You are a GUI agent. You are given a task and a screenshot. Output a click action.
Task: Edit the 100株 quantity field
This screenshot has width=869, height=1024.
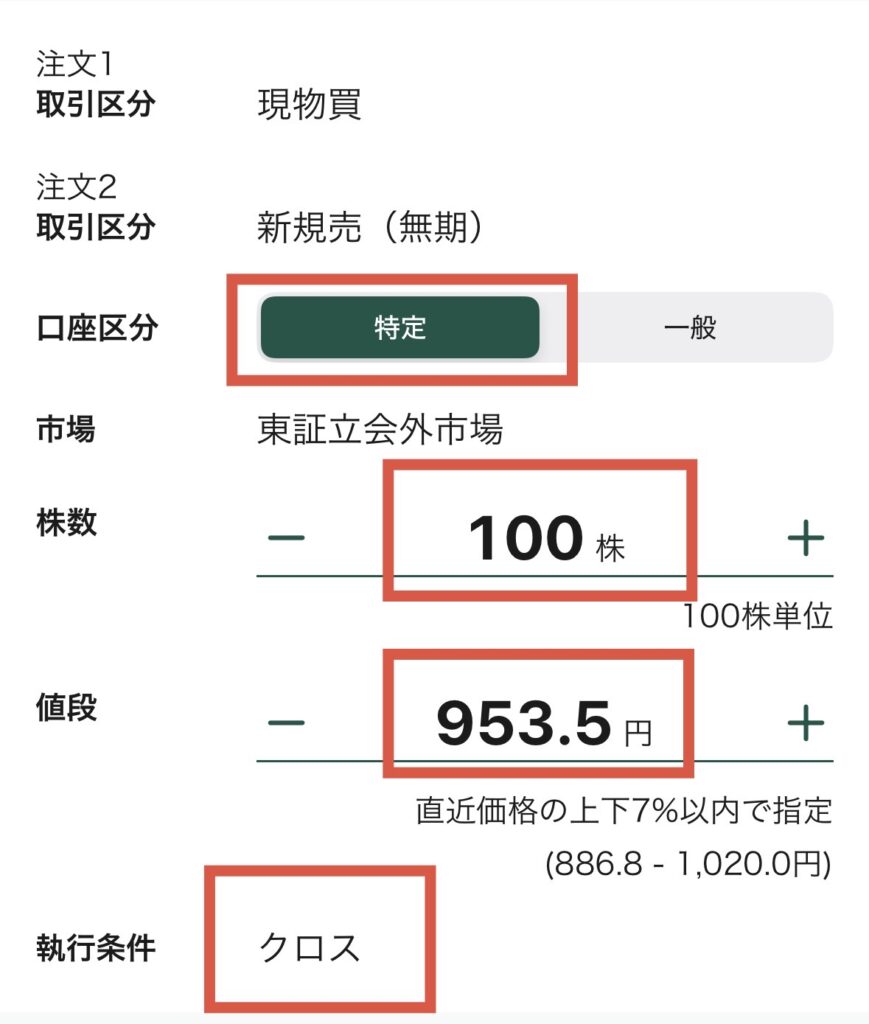(540, 540)
